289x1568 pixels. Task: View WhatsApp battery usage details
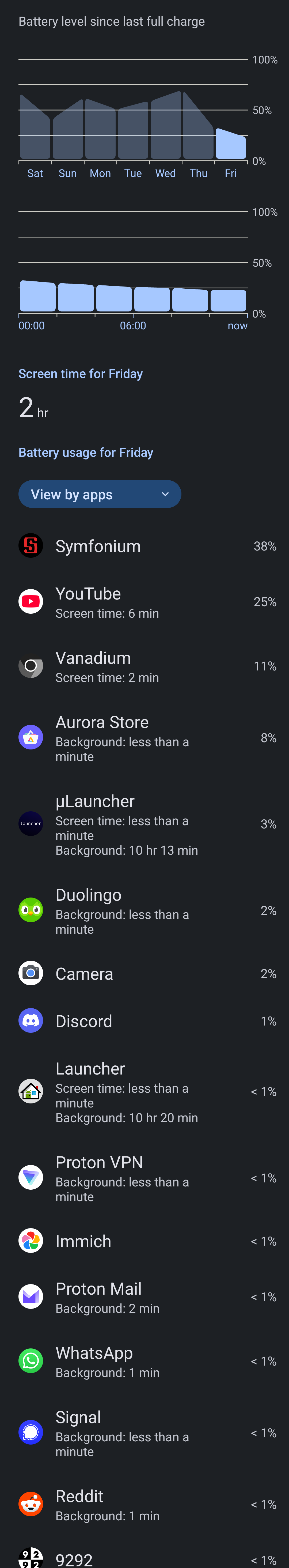click(x=144, y=1361)
